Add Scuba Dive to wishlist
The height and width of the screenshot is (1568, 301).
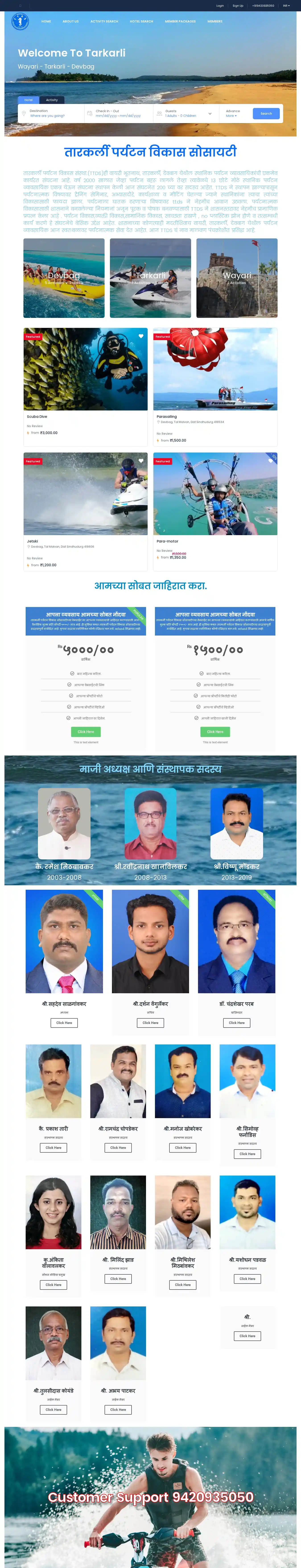[141, 336]
